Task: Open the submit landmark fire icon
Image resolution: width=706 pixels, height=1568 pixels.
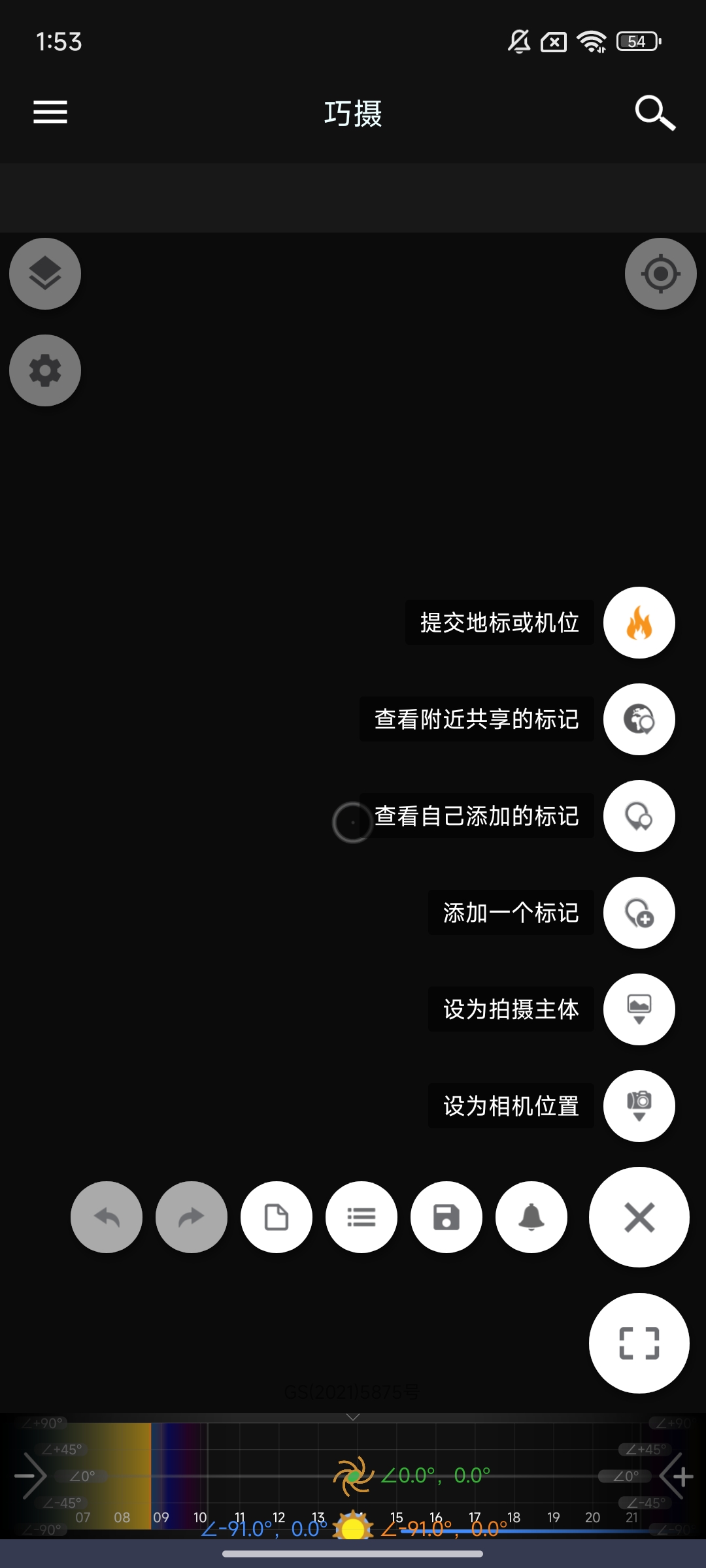Action: click(639, 622)
